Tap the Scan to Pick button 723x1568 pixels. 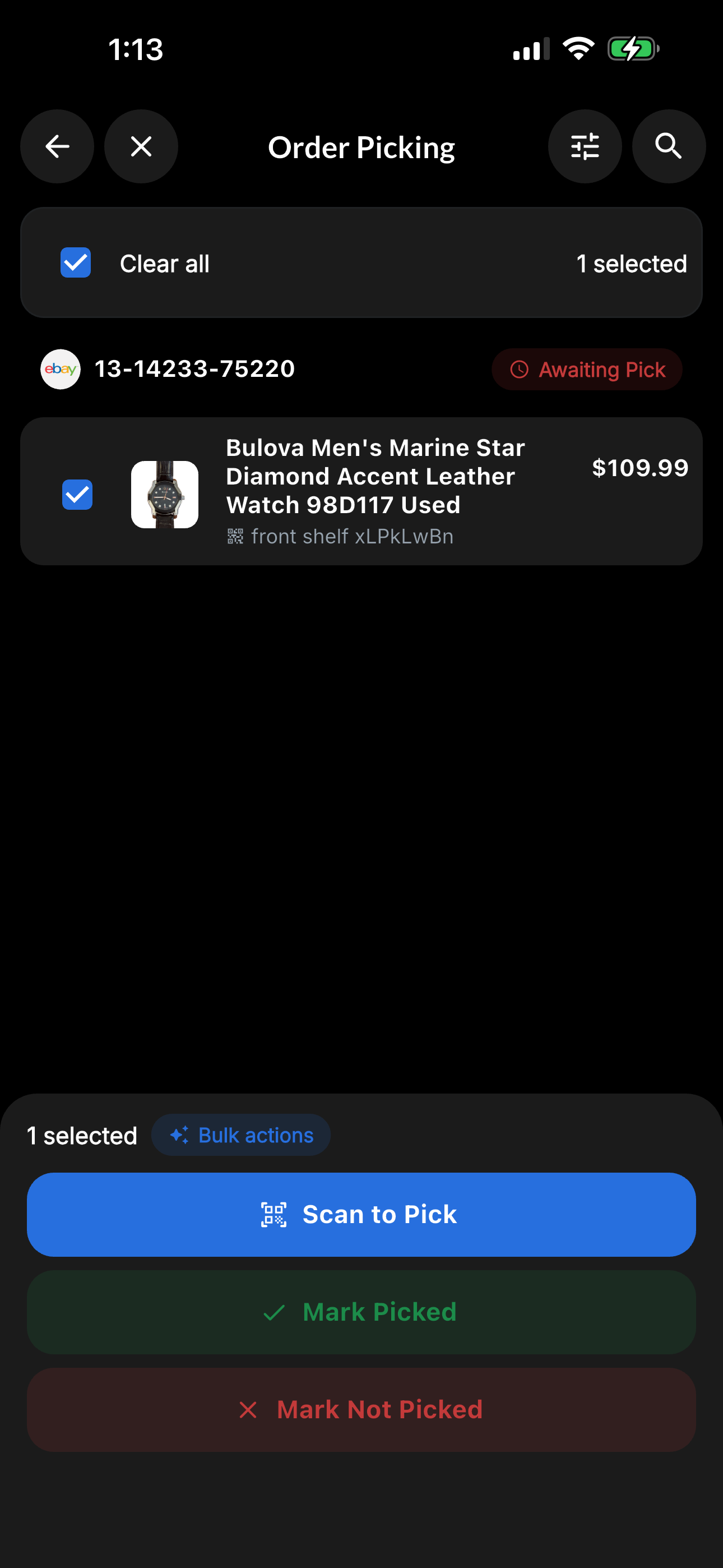pyautogui.click(x=361, y=1214)
